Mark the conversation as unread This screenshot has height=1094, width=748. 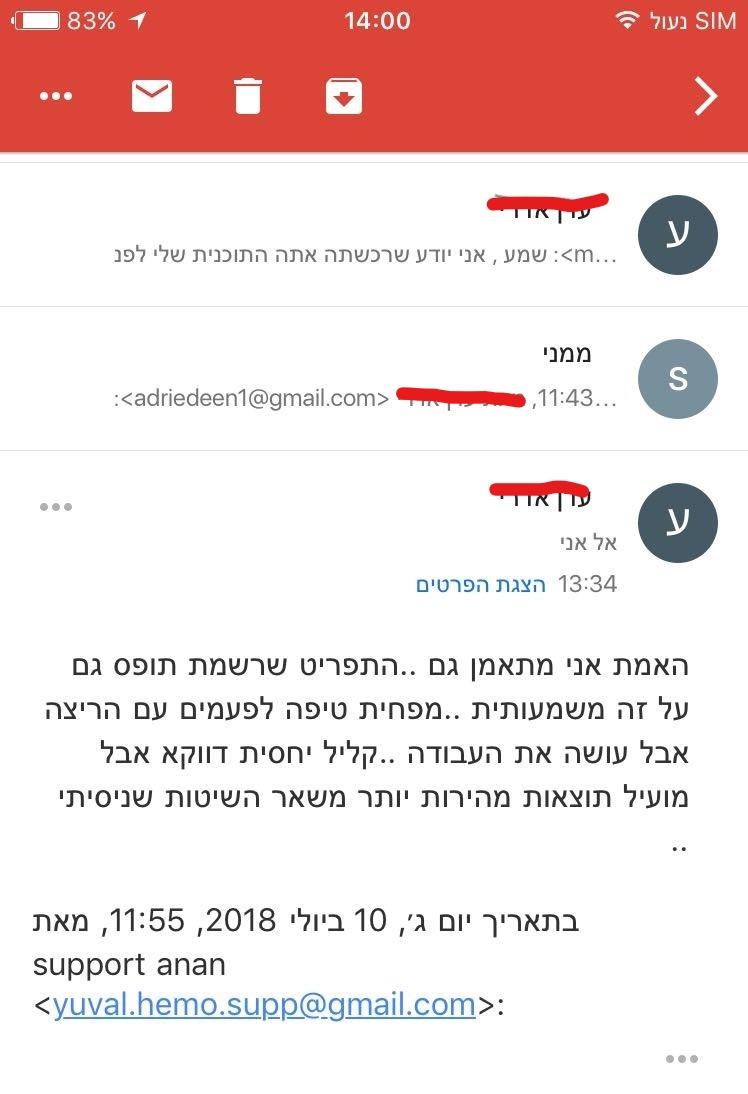[x=152, y=96]
